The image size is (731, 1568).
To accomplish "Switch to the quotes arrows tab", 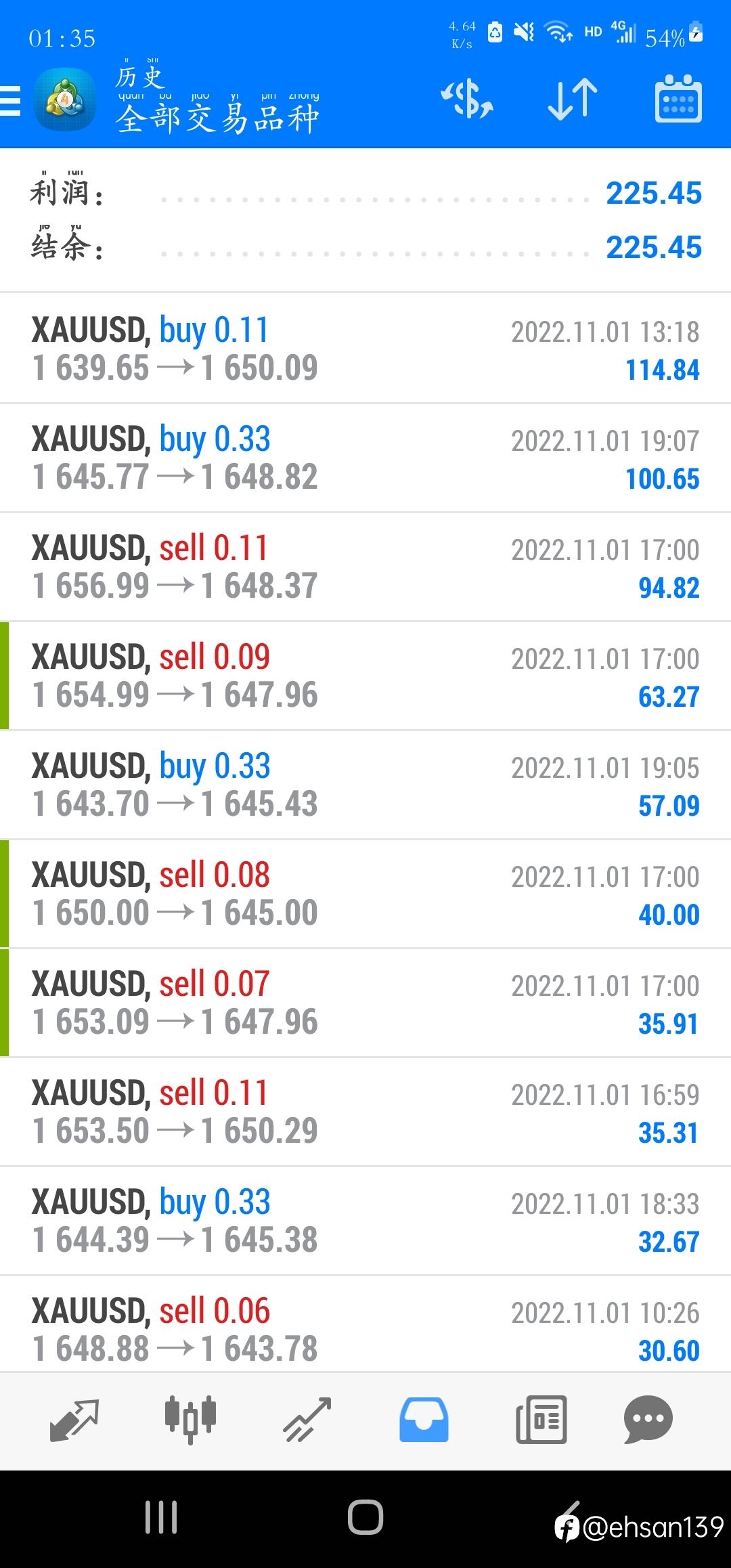I will pyautogui.click(x=74, y=1420).
